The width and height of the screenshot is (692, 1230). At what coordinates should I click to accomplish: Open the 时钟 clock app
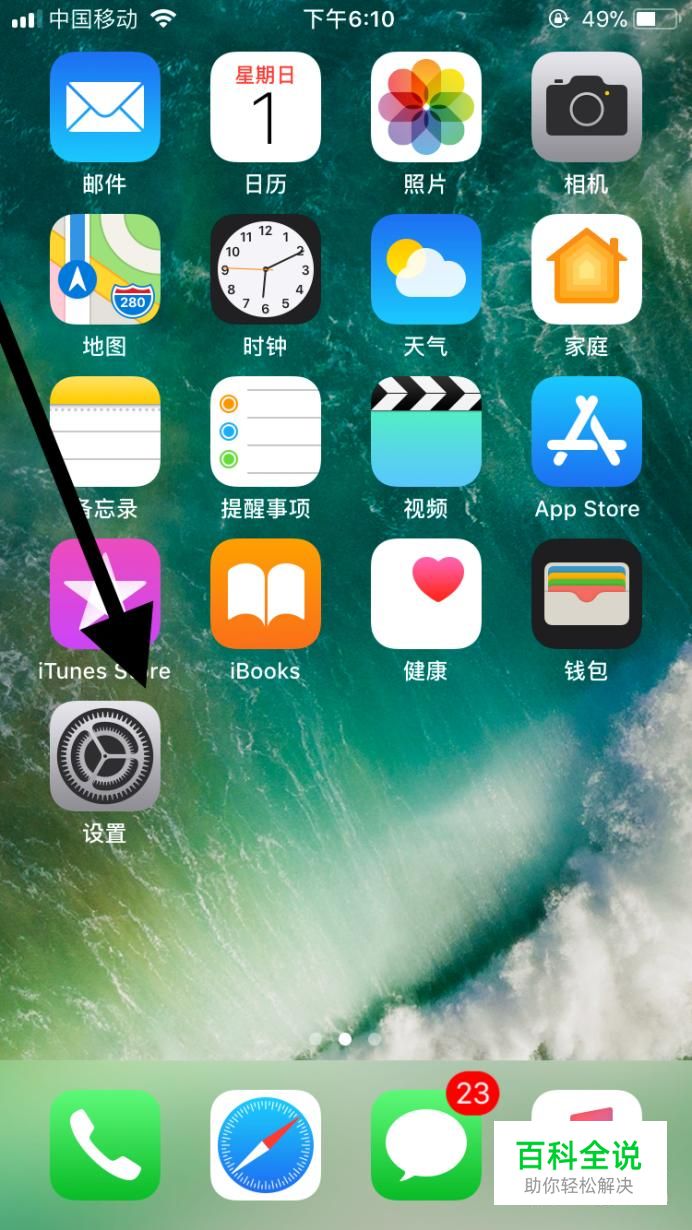point(266,269)
